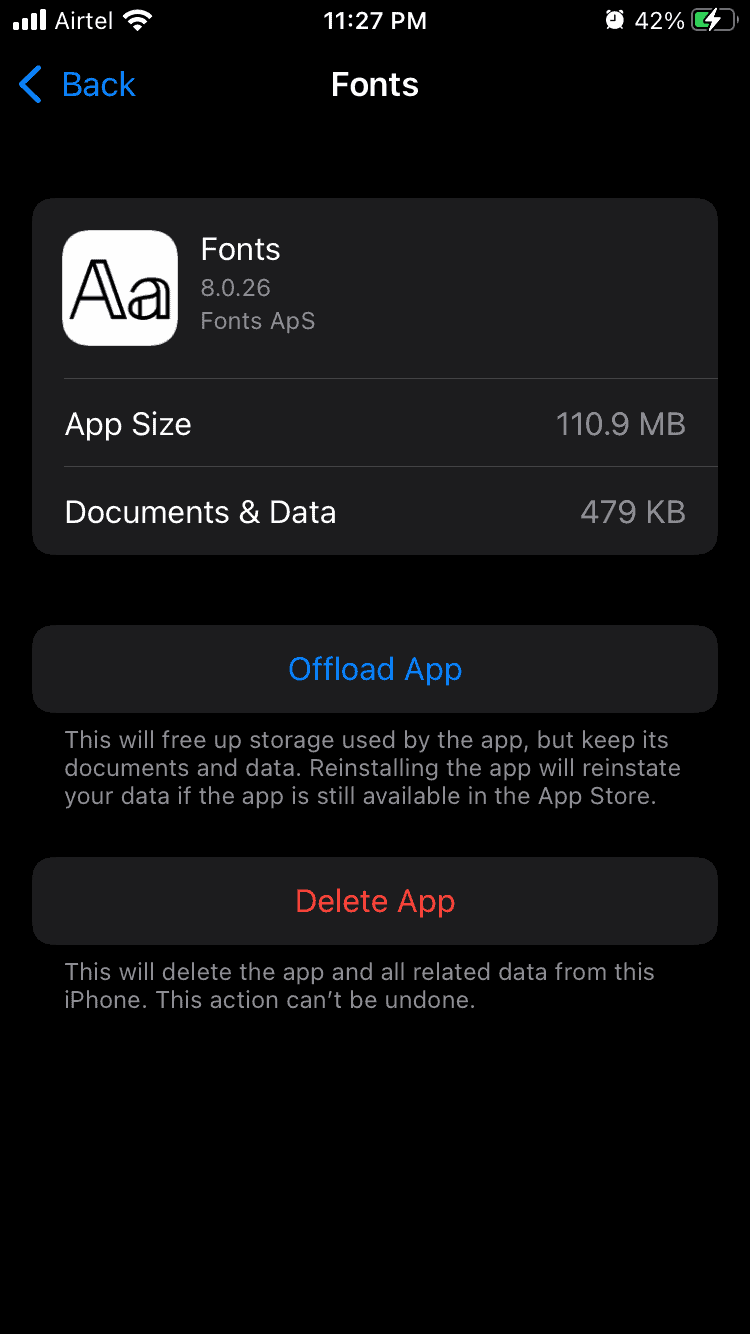Delete the Fonts app
This screenshot has height=1334, width=750.
375,901
